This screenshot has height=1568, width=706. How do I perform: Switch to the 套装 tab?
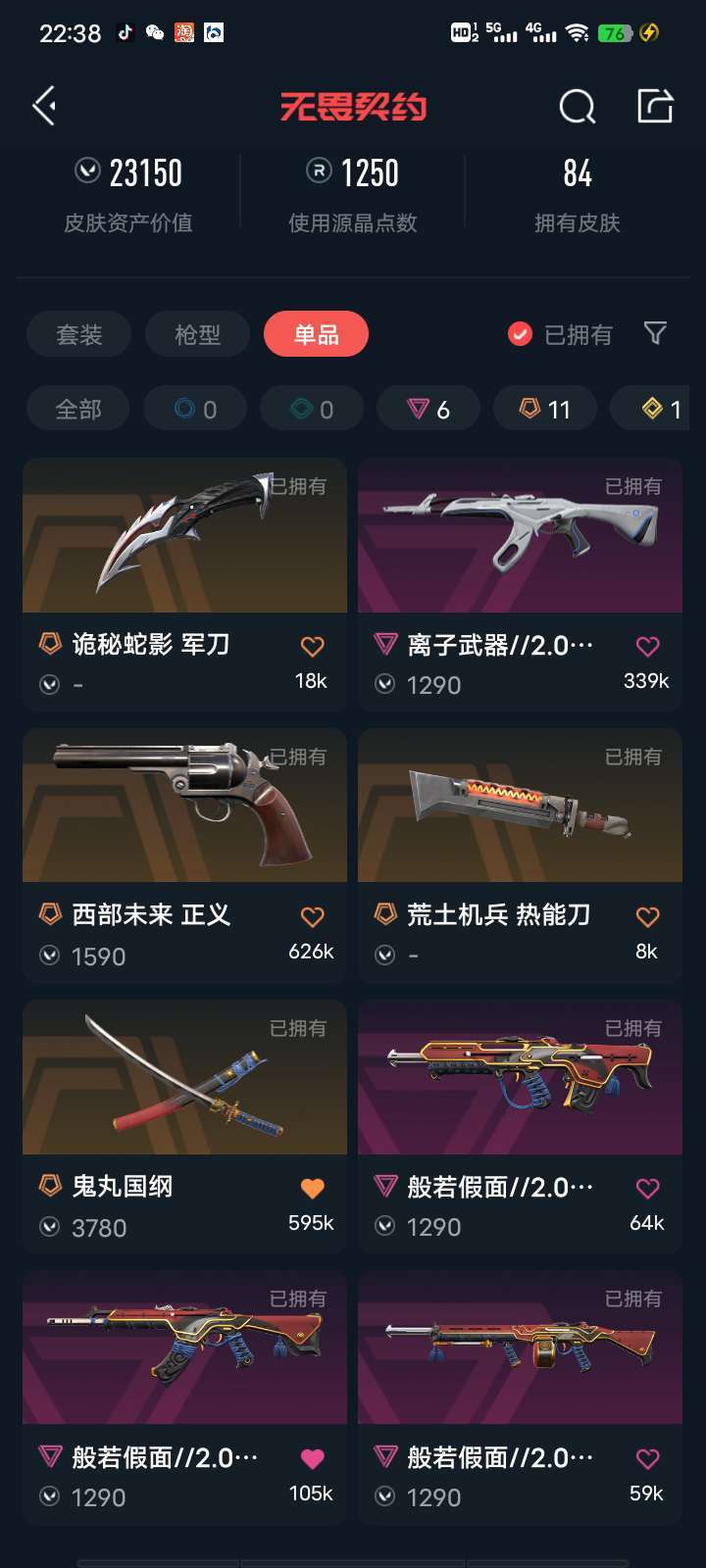(x=79, y=334)
